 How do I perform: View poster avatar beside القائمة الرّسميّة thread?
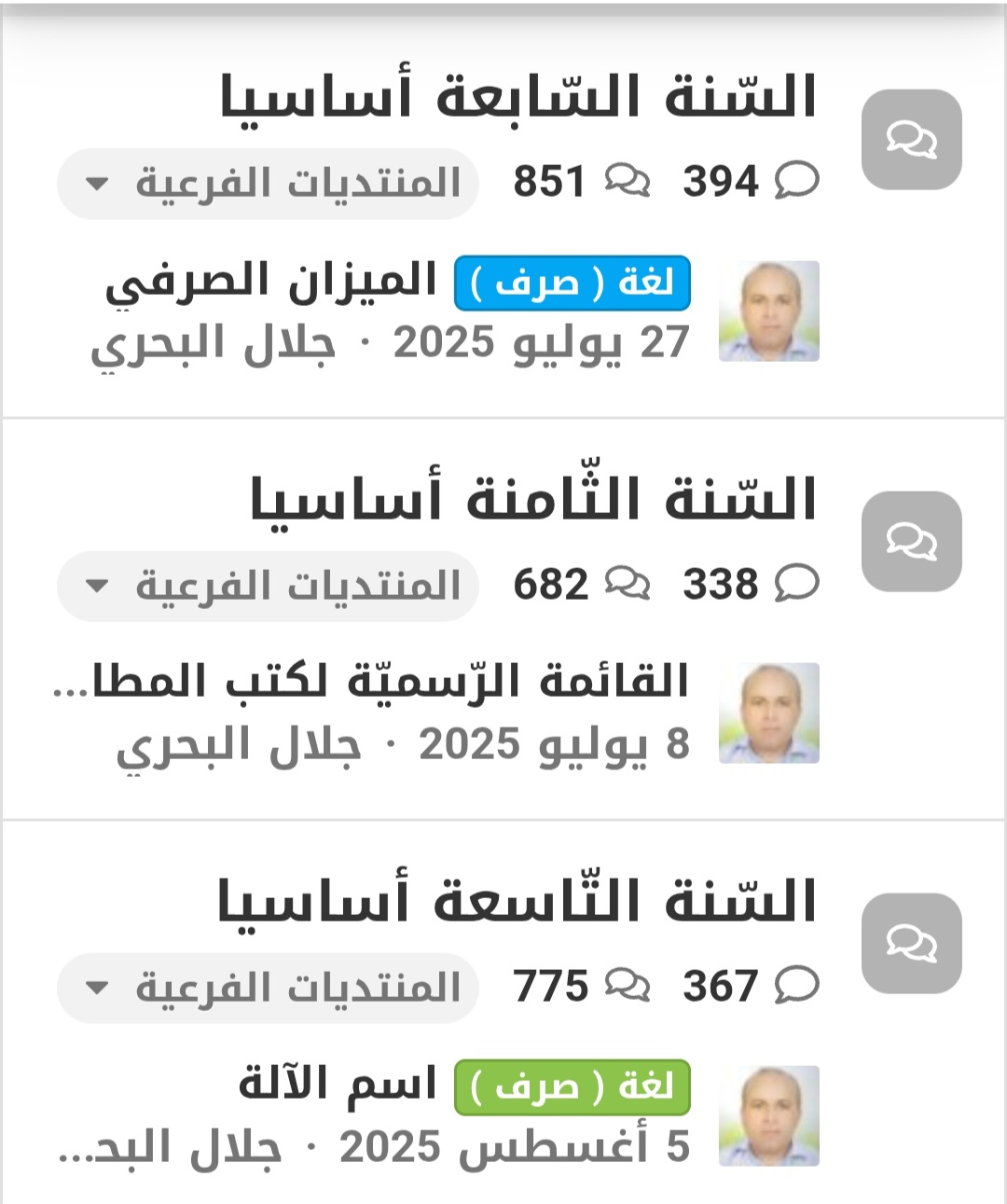coord(769,713)
